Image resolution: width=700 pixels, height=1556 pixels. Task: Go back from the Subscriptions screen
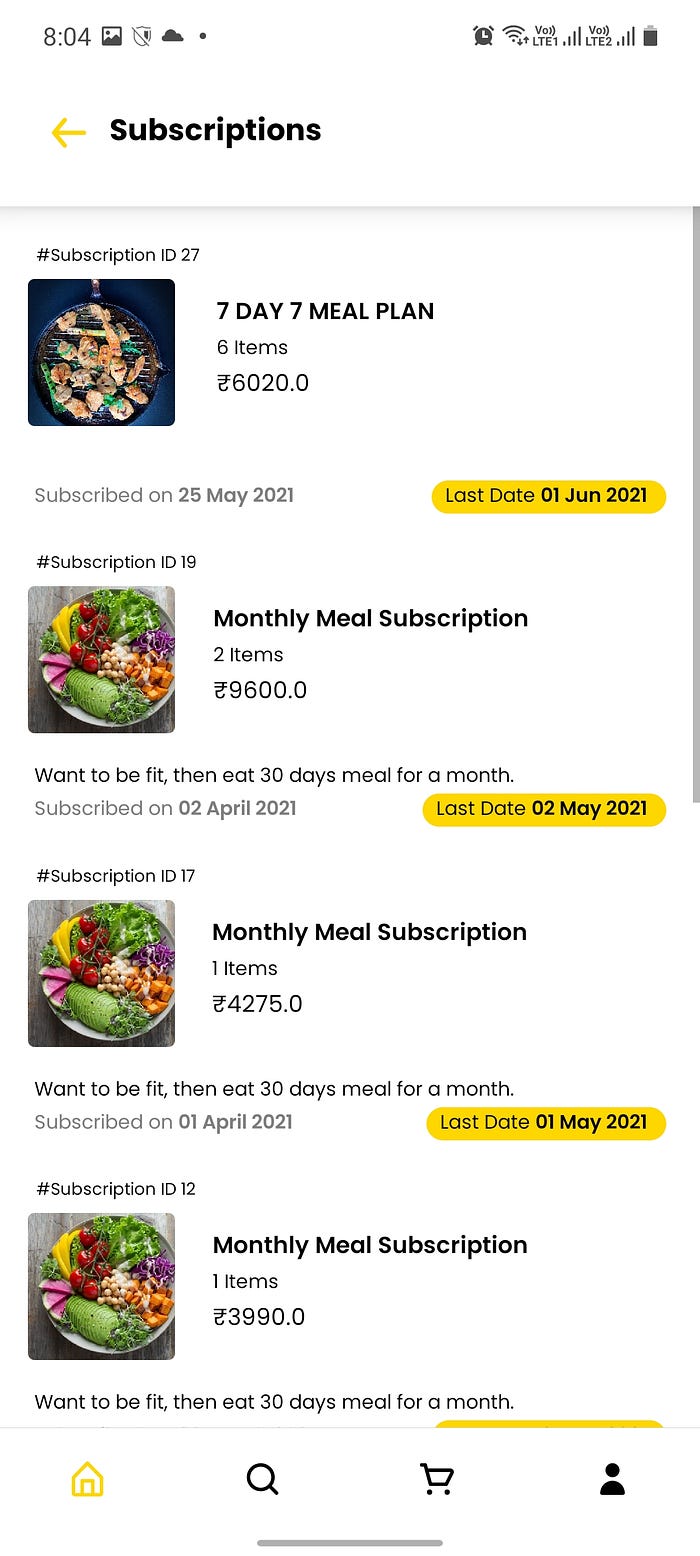pos(68,132)
